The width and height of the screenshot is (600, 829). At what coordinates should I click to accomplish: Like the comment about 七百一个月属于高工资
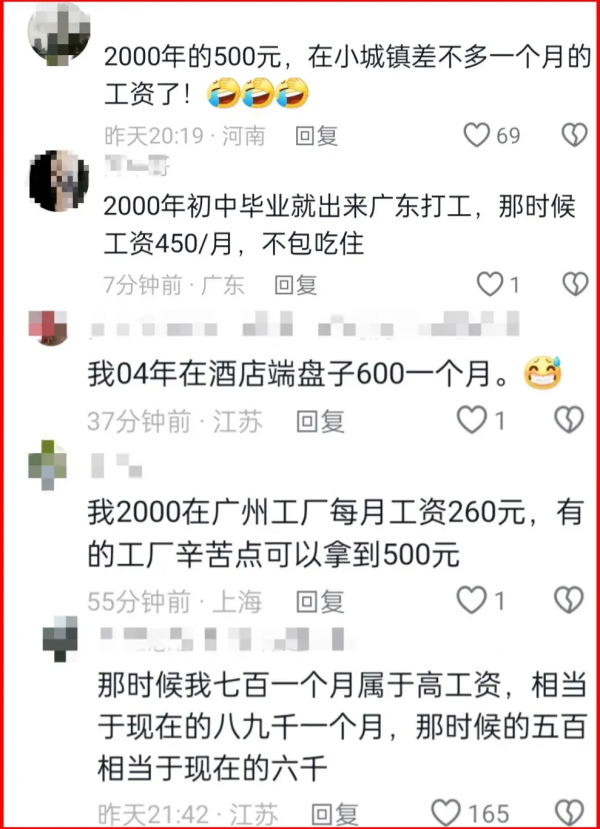446,814
